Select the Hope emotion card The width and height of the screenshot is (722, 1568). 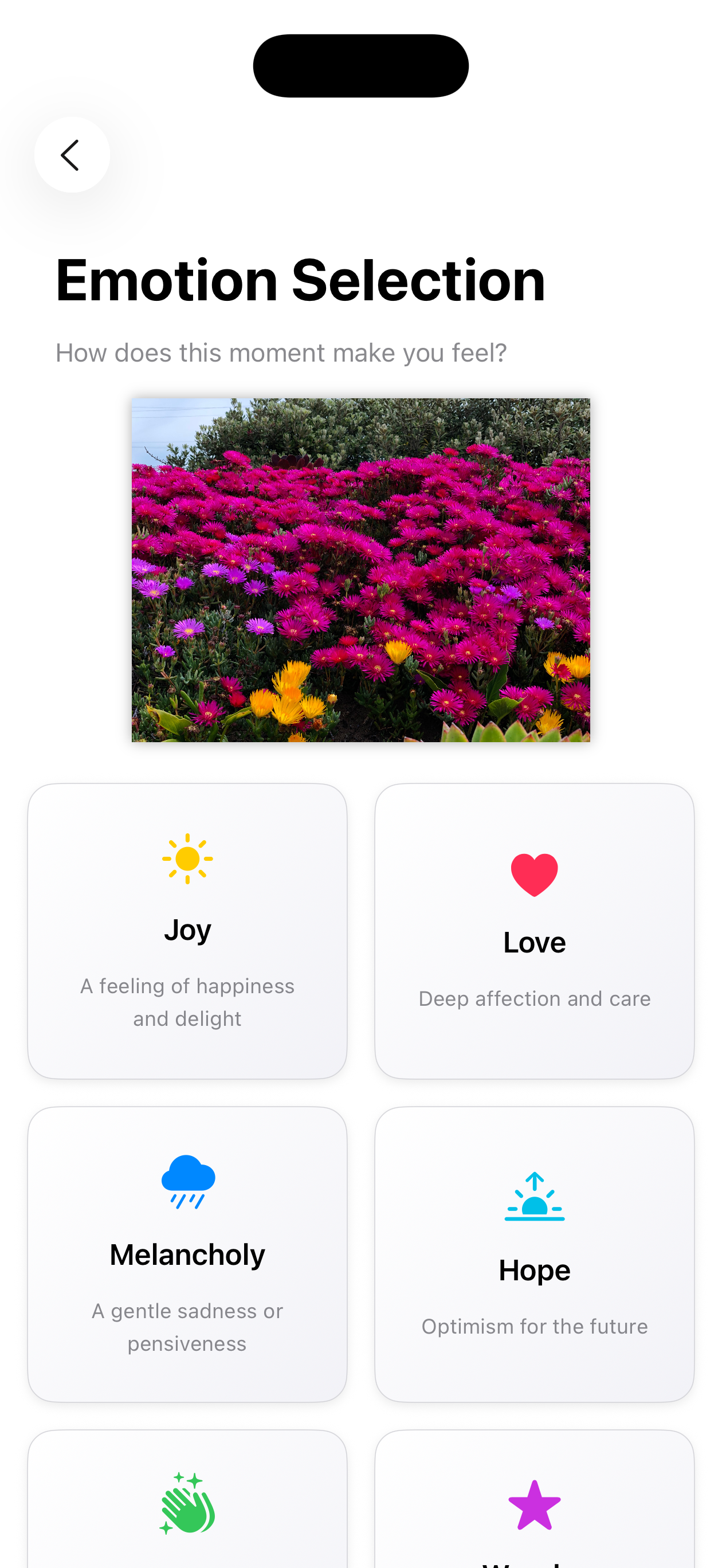tap(535, 1254)
